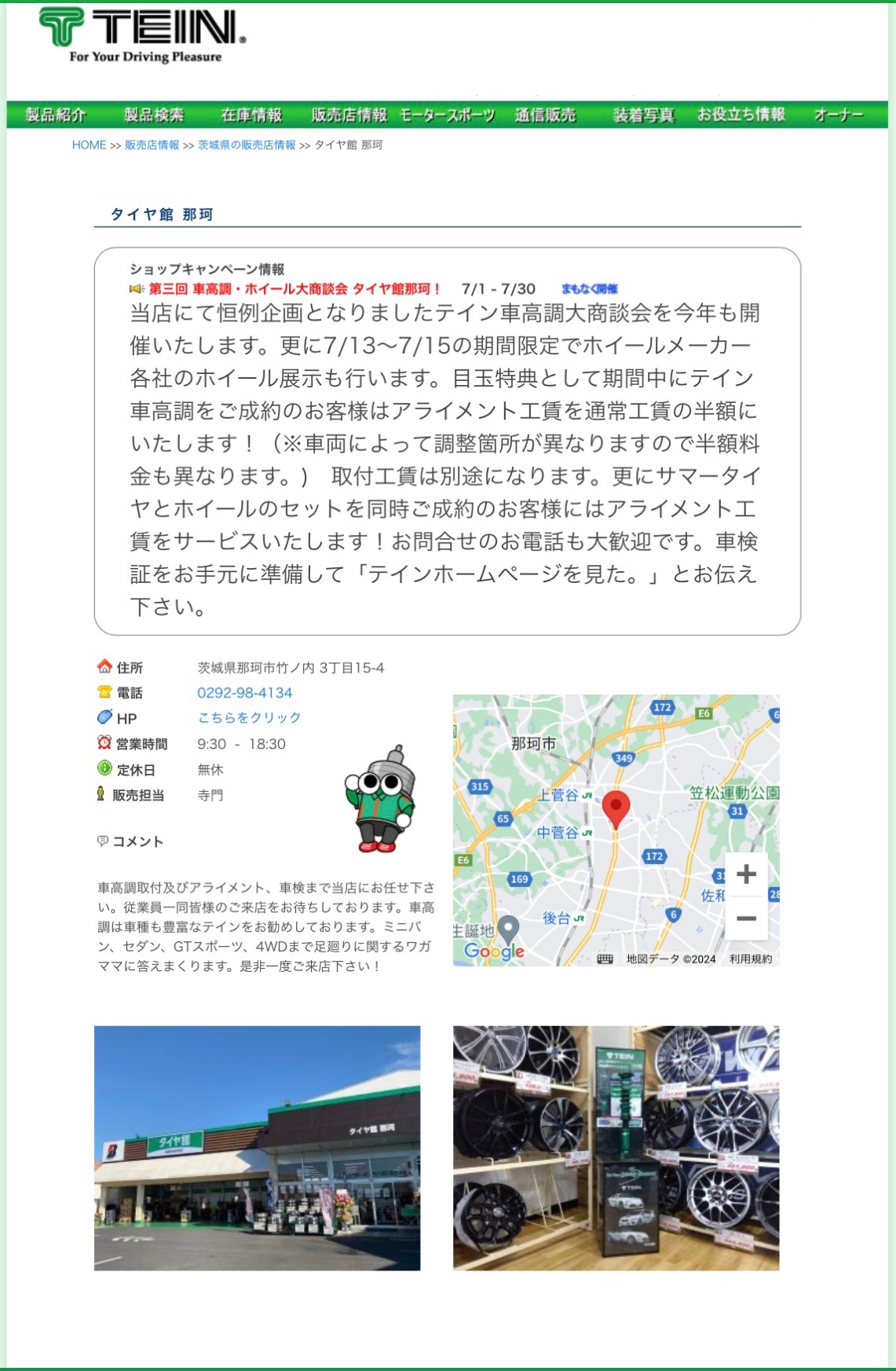Image resolution: width=896 pixels, height=1371 pixels.
Task: Go to the お役立ち情報 tab
Action: [x=741, y=115]
